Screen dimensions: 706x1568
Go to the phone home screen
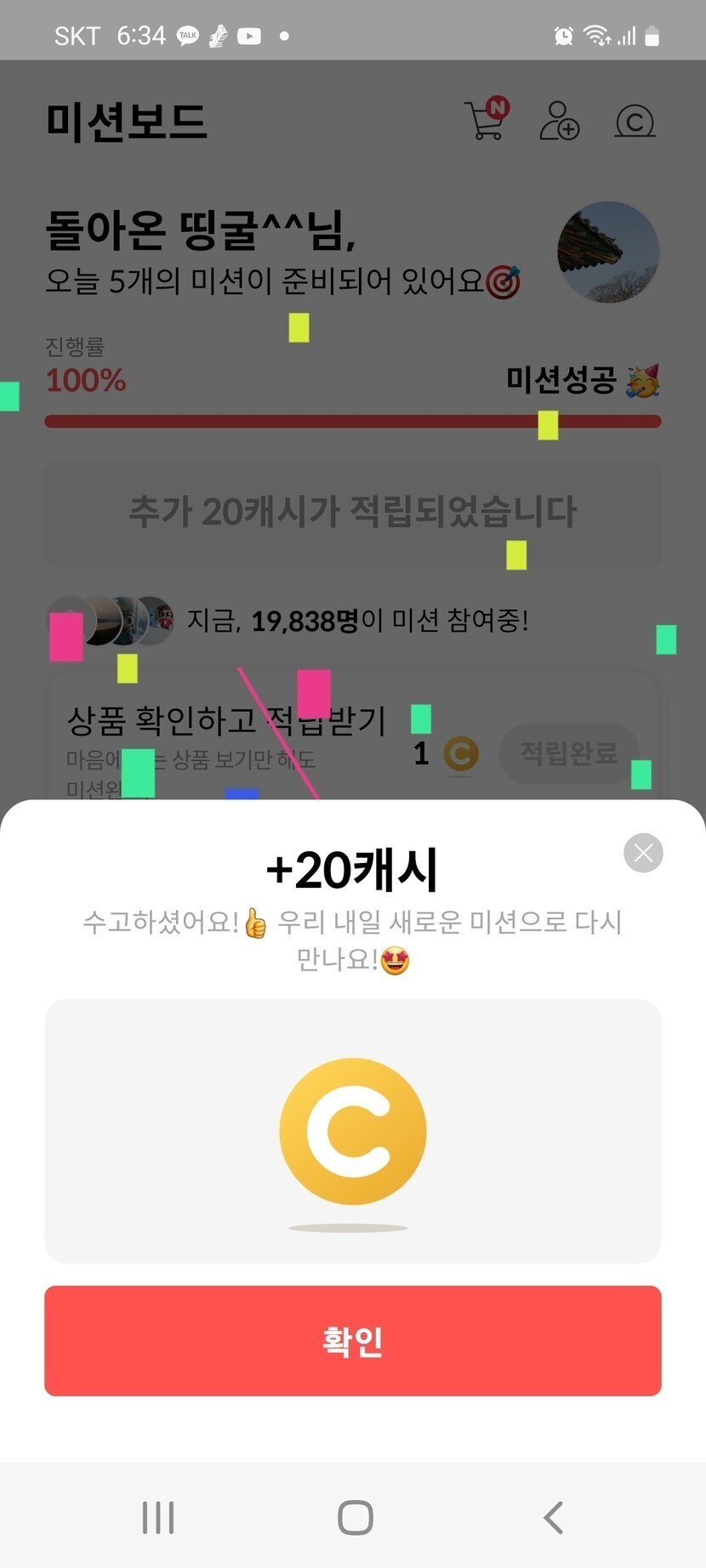pyautogui.click(x=355, y=1517)
